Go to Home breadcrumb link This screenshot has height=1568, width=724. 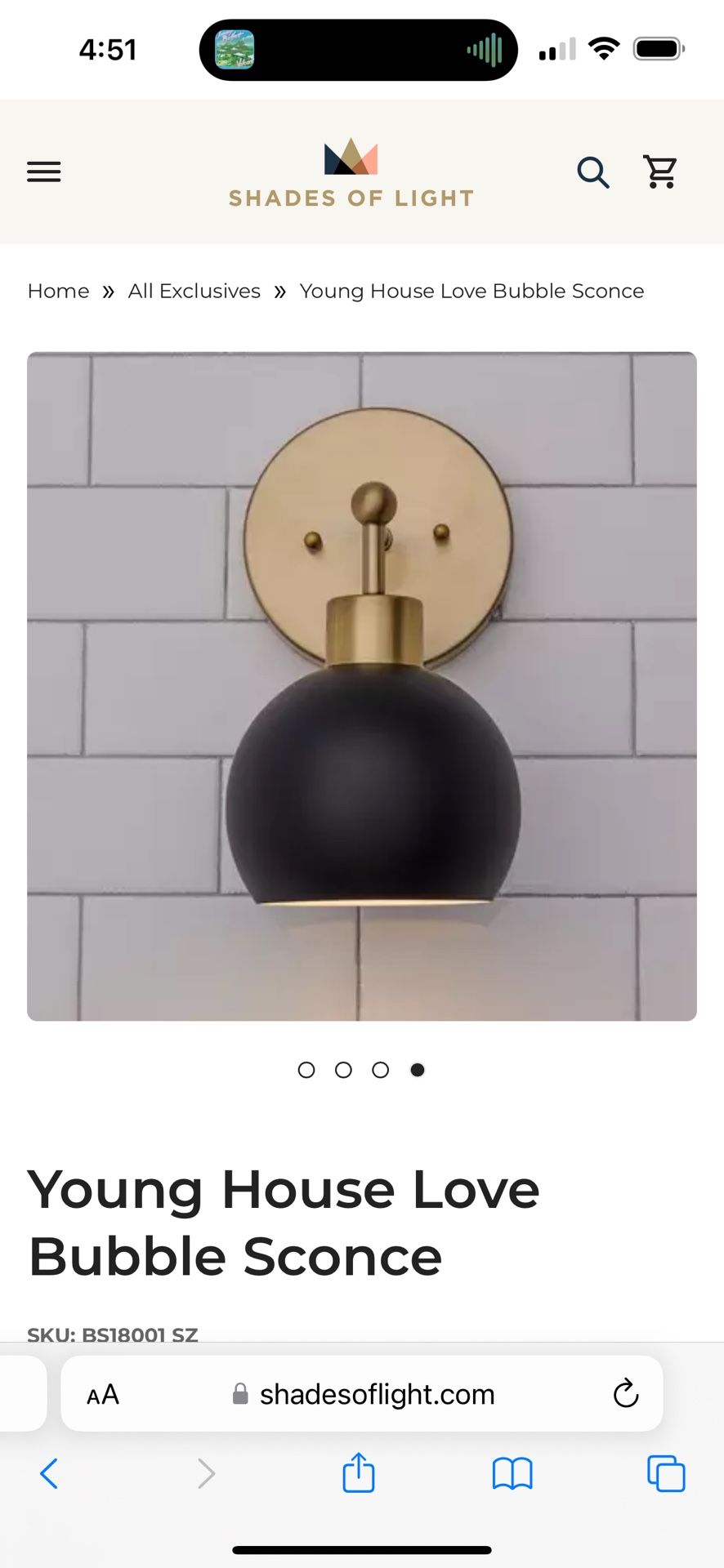click(58, 291)
